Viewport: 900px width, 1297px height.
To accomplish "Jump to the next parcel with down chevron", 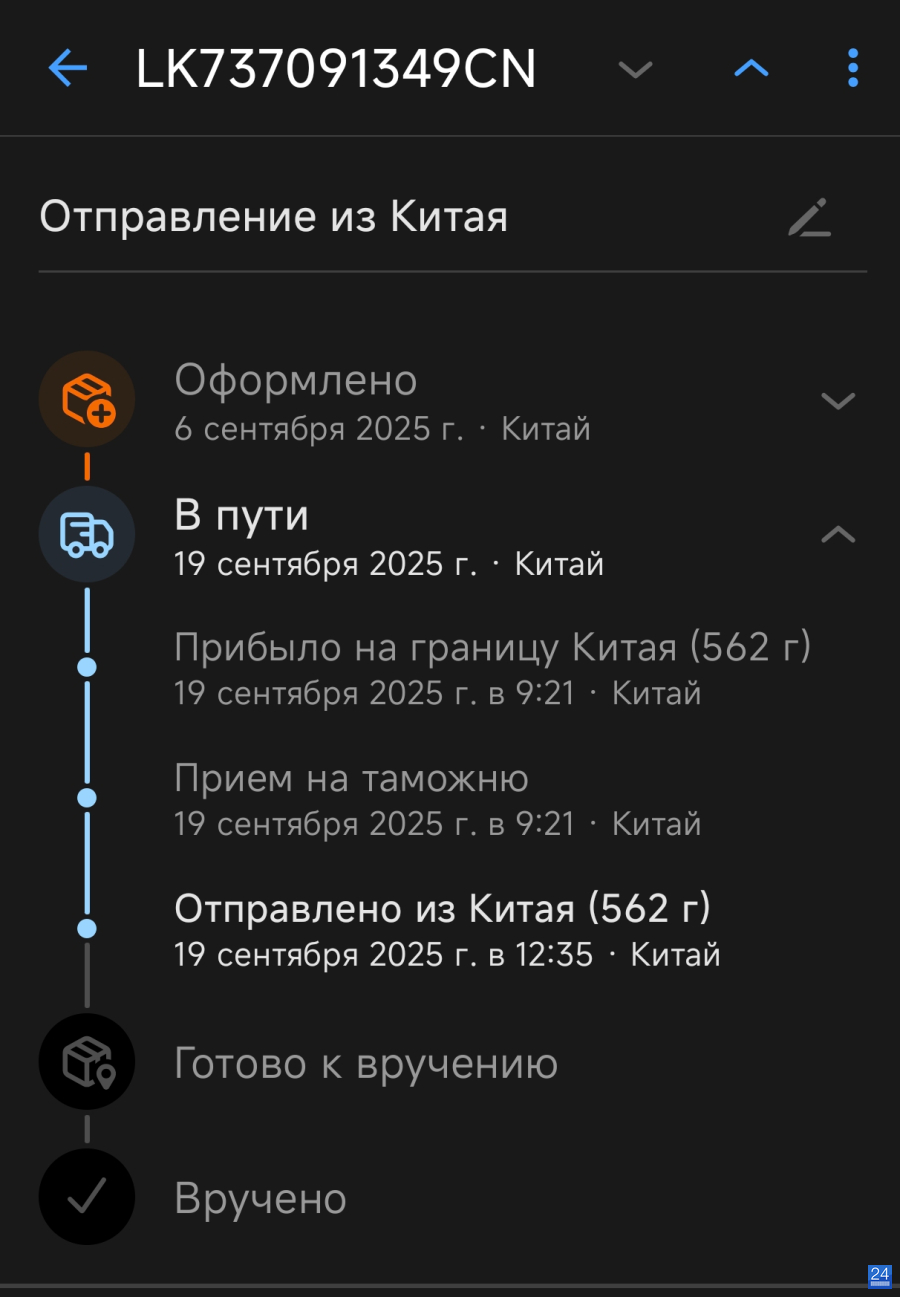I will click(x=635, y=69).
